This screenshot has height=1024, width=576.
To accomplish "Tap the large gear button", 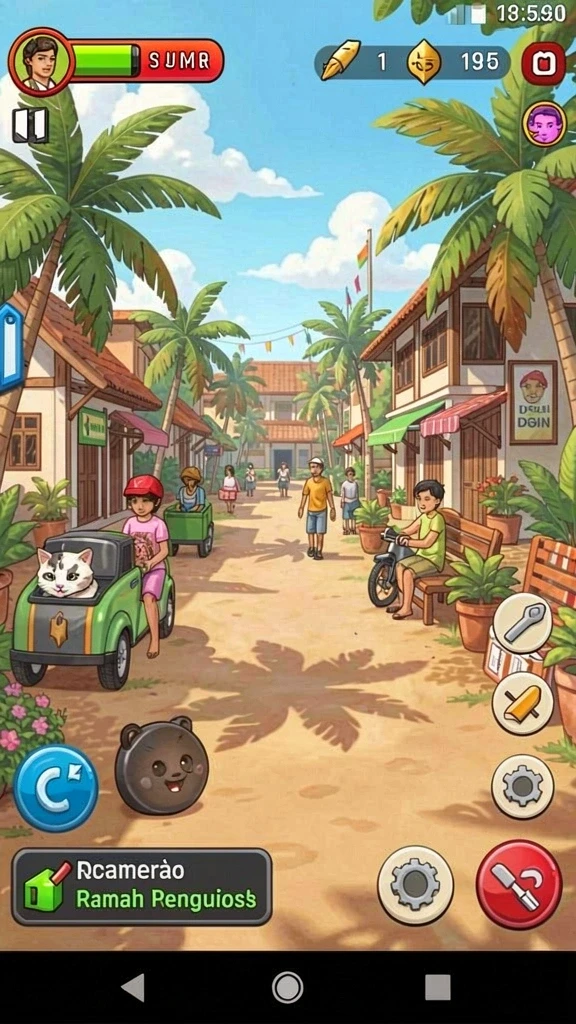I will (x=415, y=885).
